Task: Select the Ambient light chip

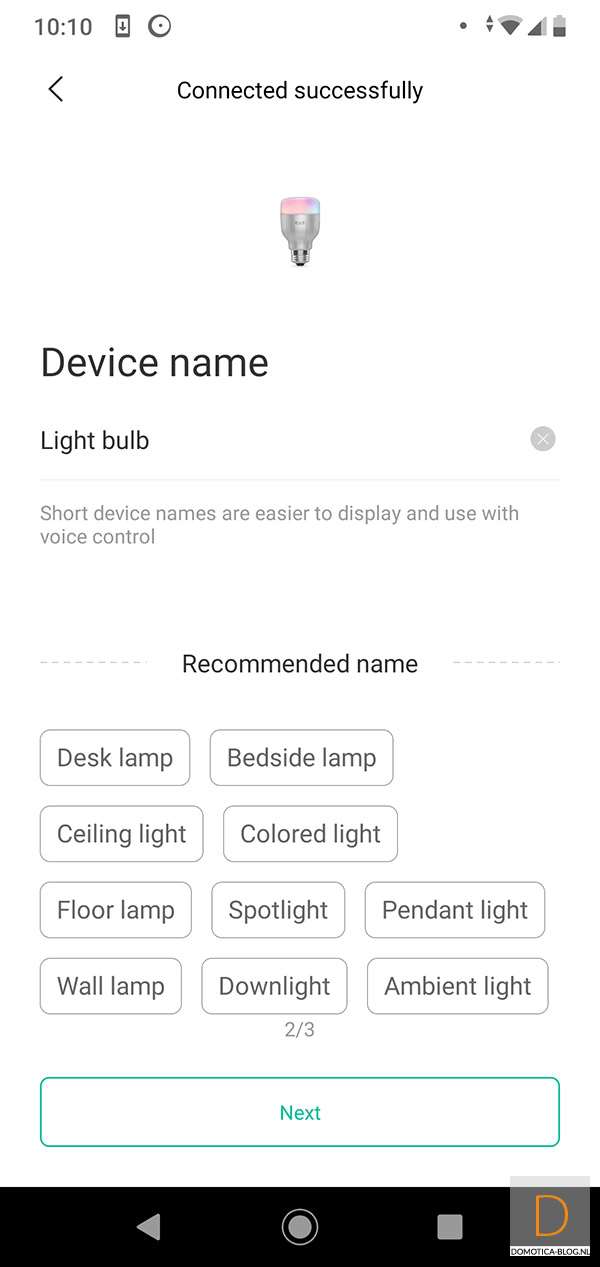Action: (x=458, y=986)
